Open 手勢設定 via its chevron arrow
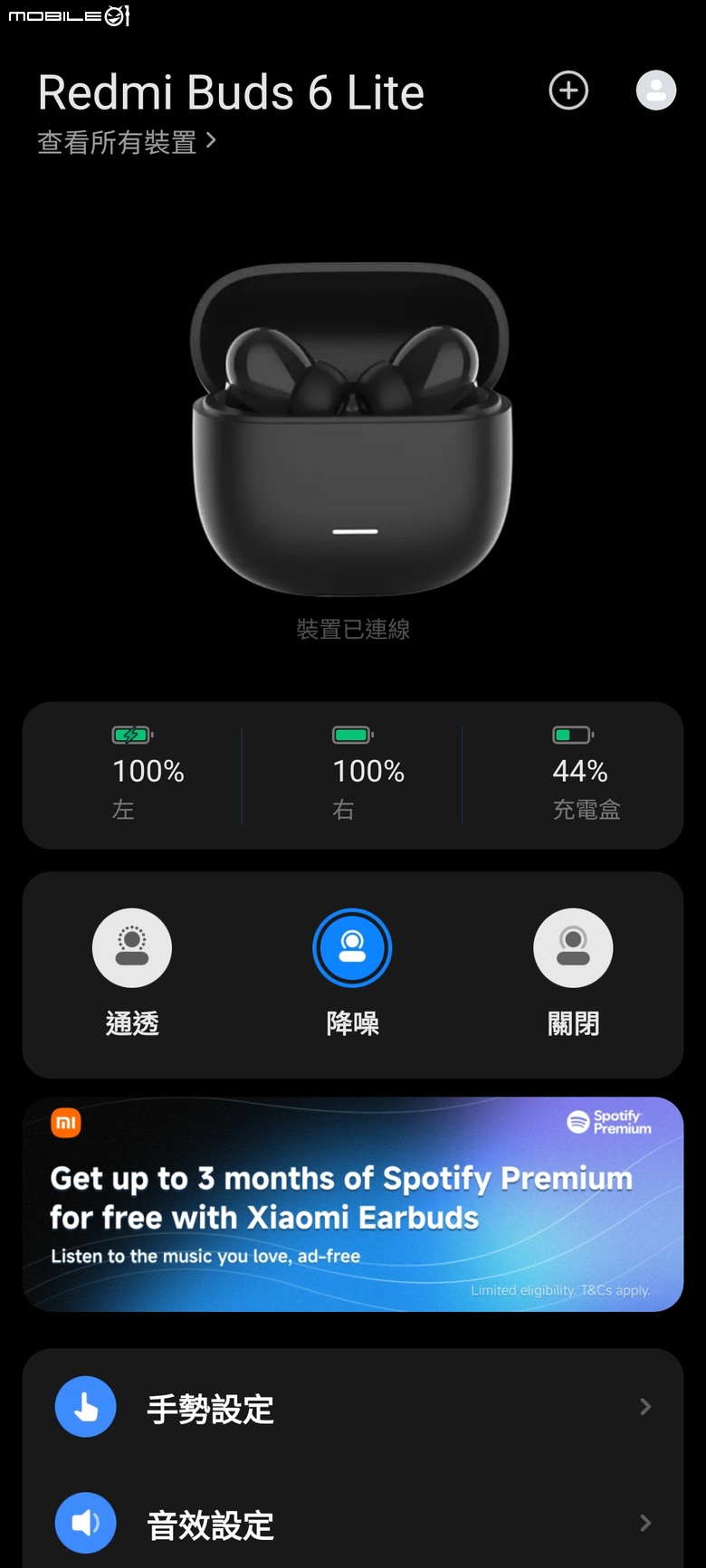The image size is (706, 1568). tap(644, 1407)
